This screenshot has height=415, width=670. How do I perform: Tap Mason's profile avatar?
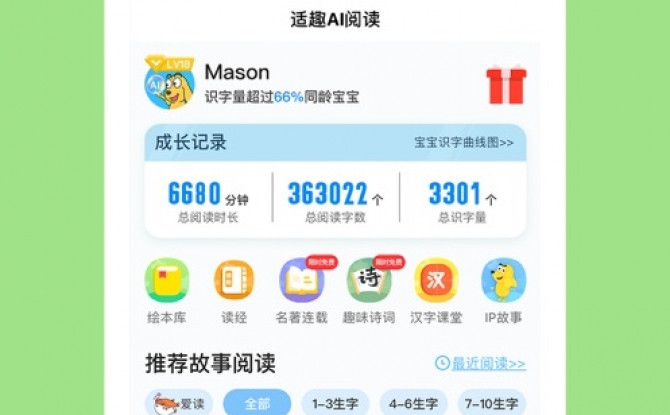[169, 83]
